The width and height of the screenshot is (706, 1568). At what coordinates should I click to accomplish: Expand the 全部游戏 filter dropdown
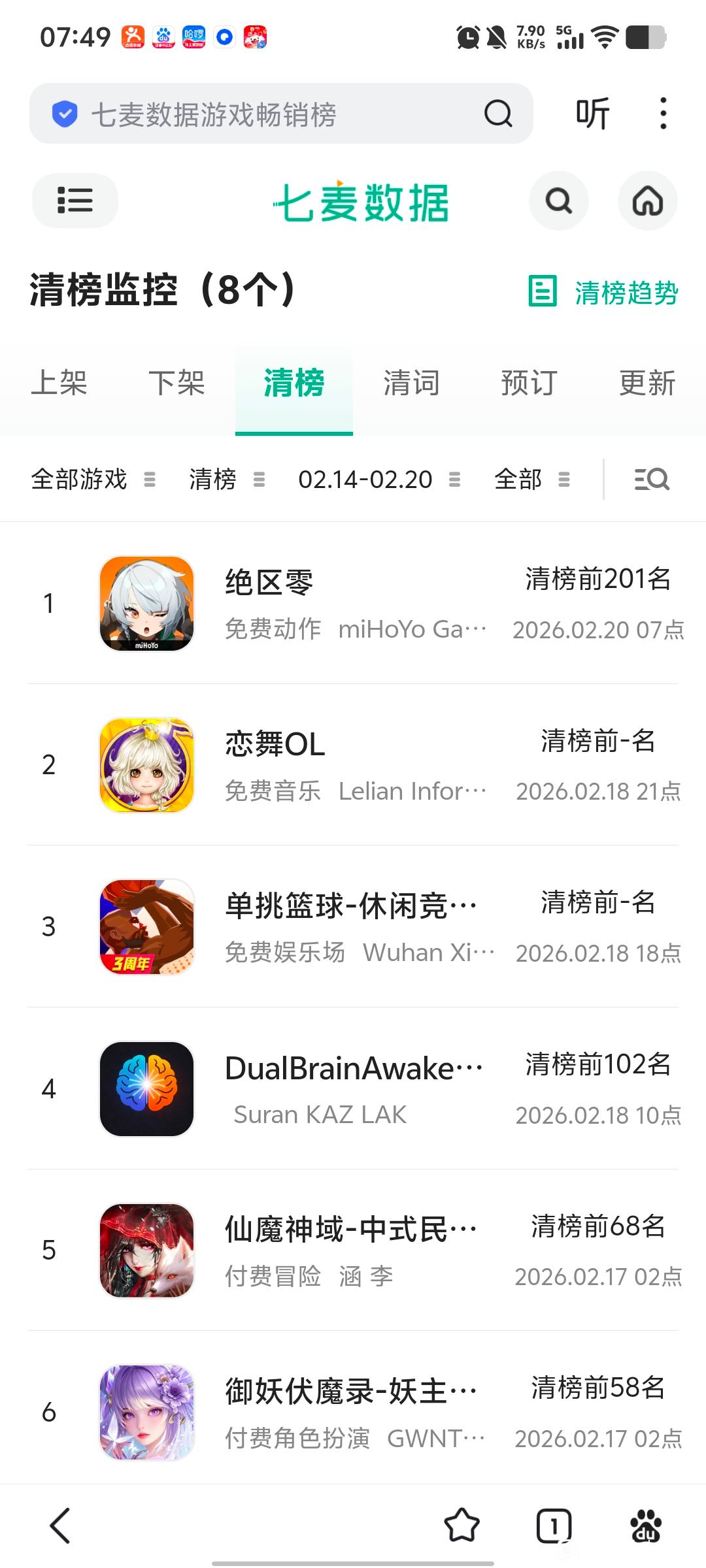pyautogui.click(x=93, y=480)
